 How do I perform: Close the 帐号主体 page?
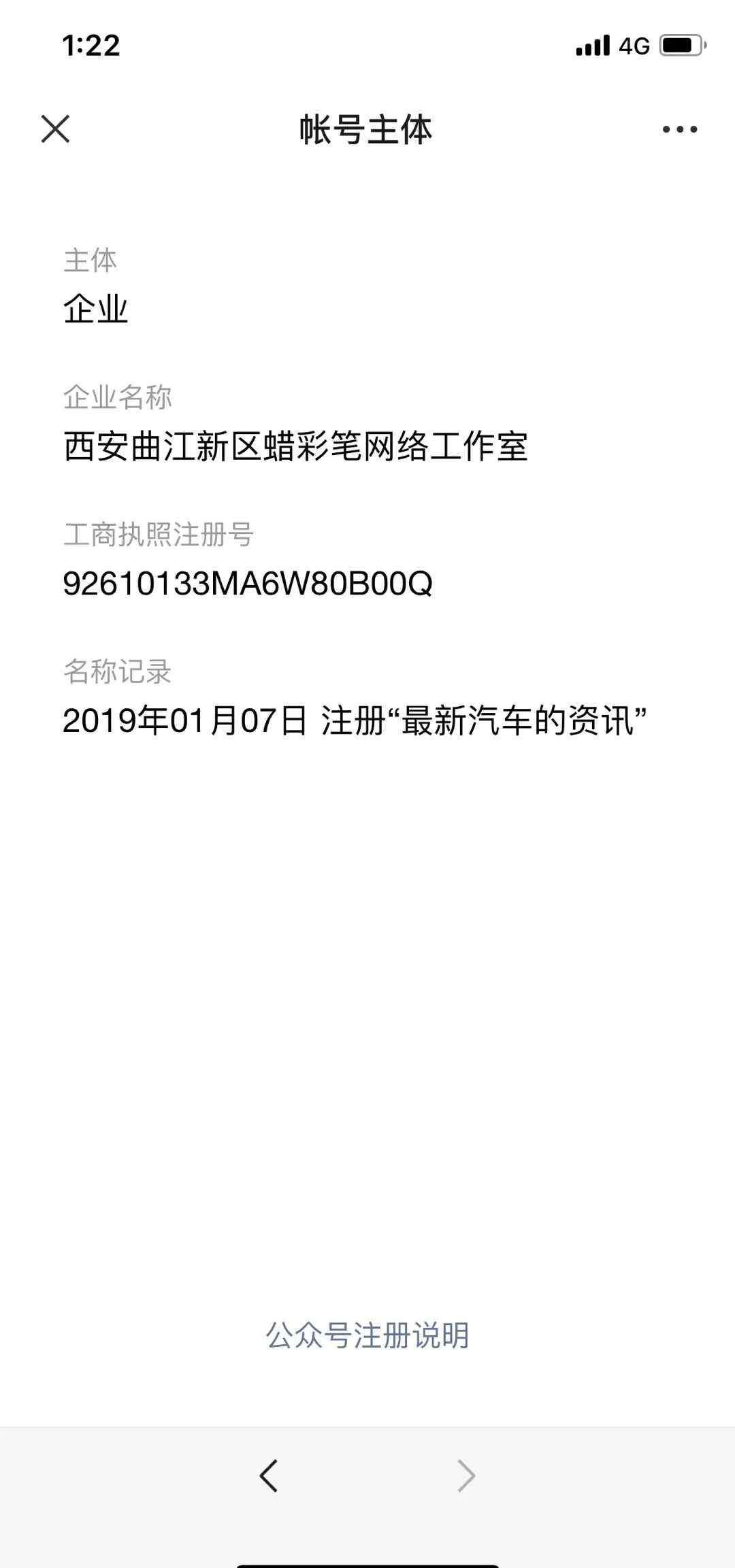(55, 129)
